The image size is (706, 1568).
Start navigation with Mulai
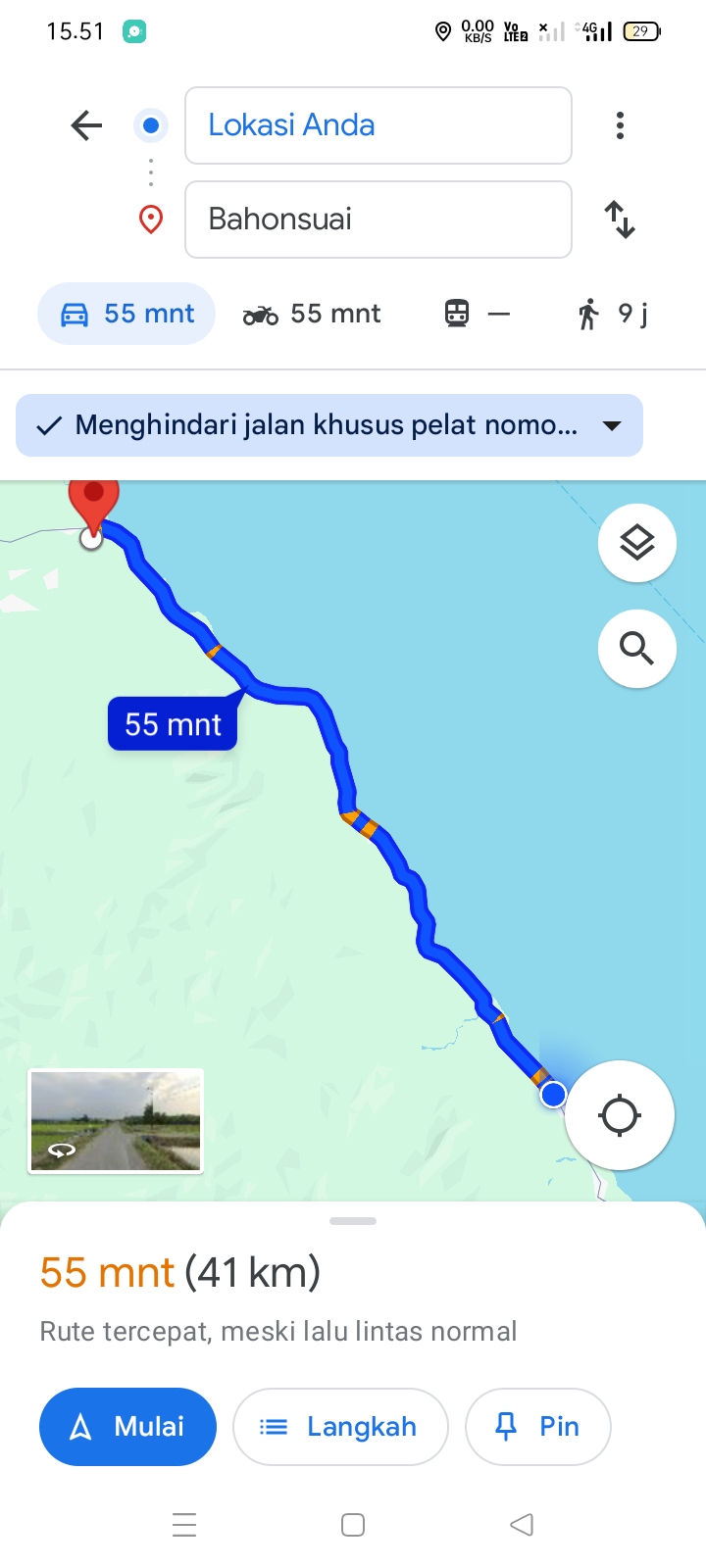[x=127, y=1427]
